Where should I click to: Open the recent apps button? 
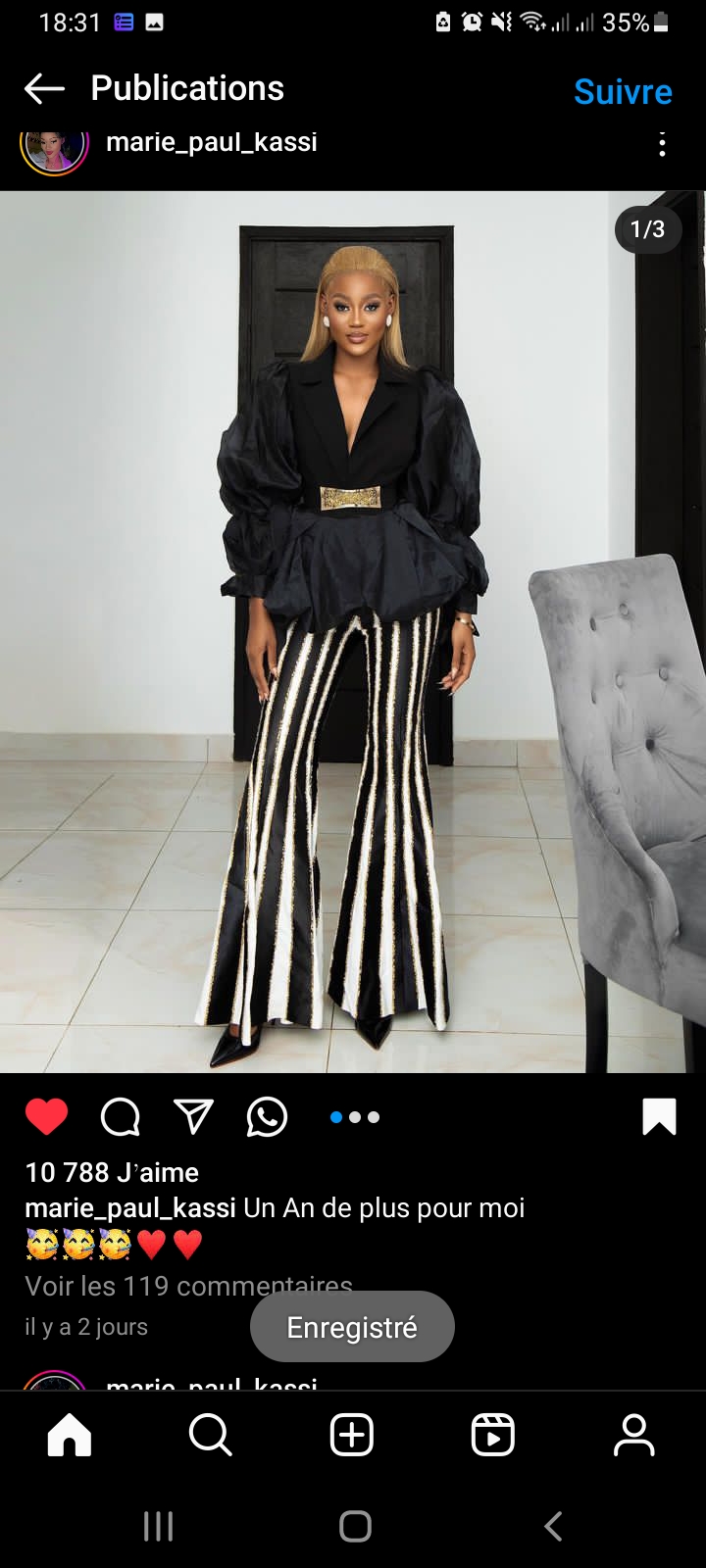158,1526
